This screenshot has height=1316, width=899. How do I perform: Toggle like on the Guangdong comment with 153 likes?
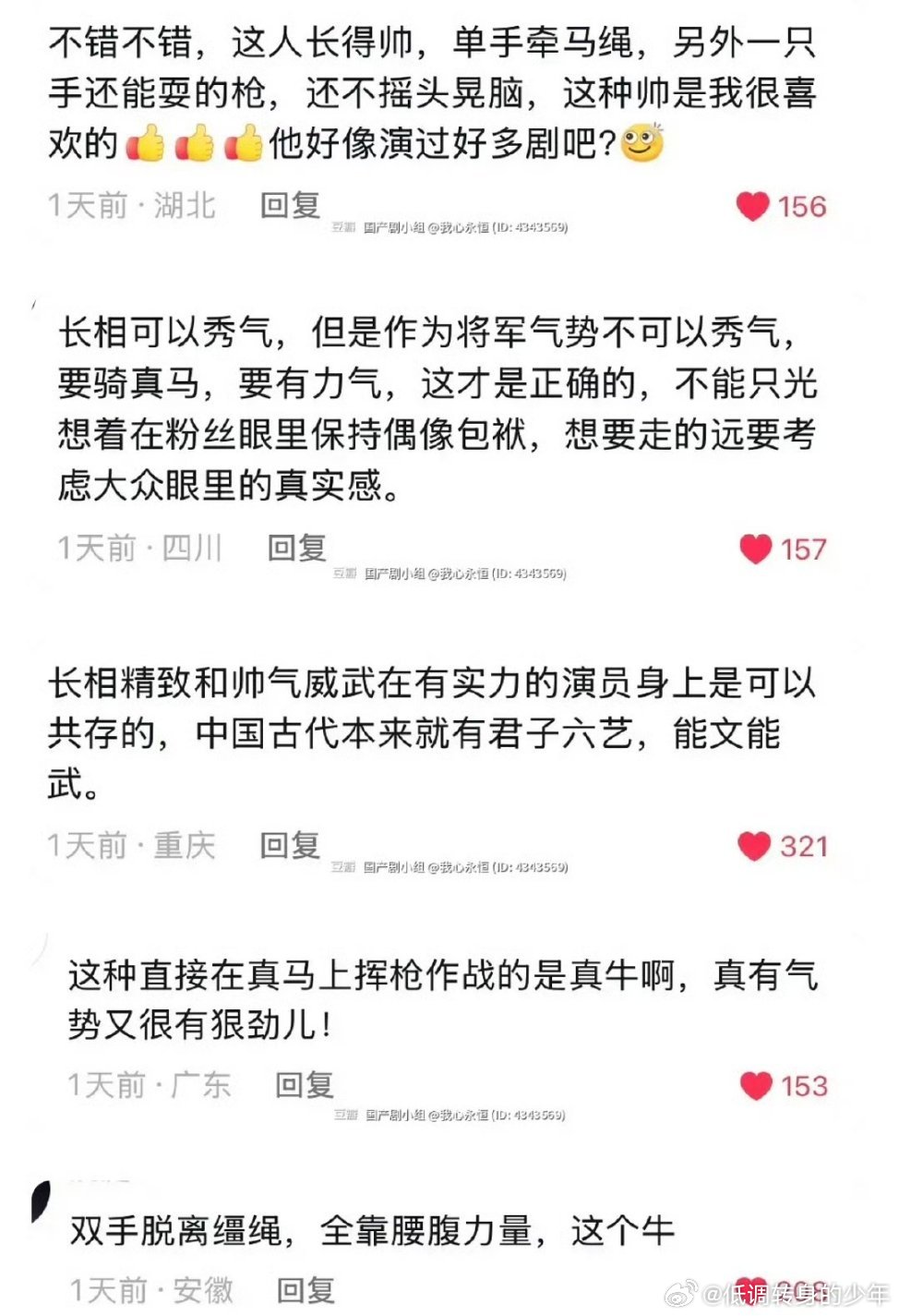pyautogui.click(x=756, y=1085)
